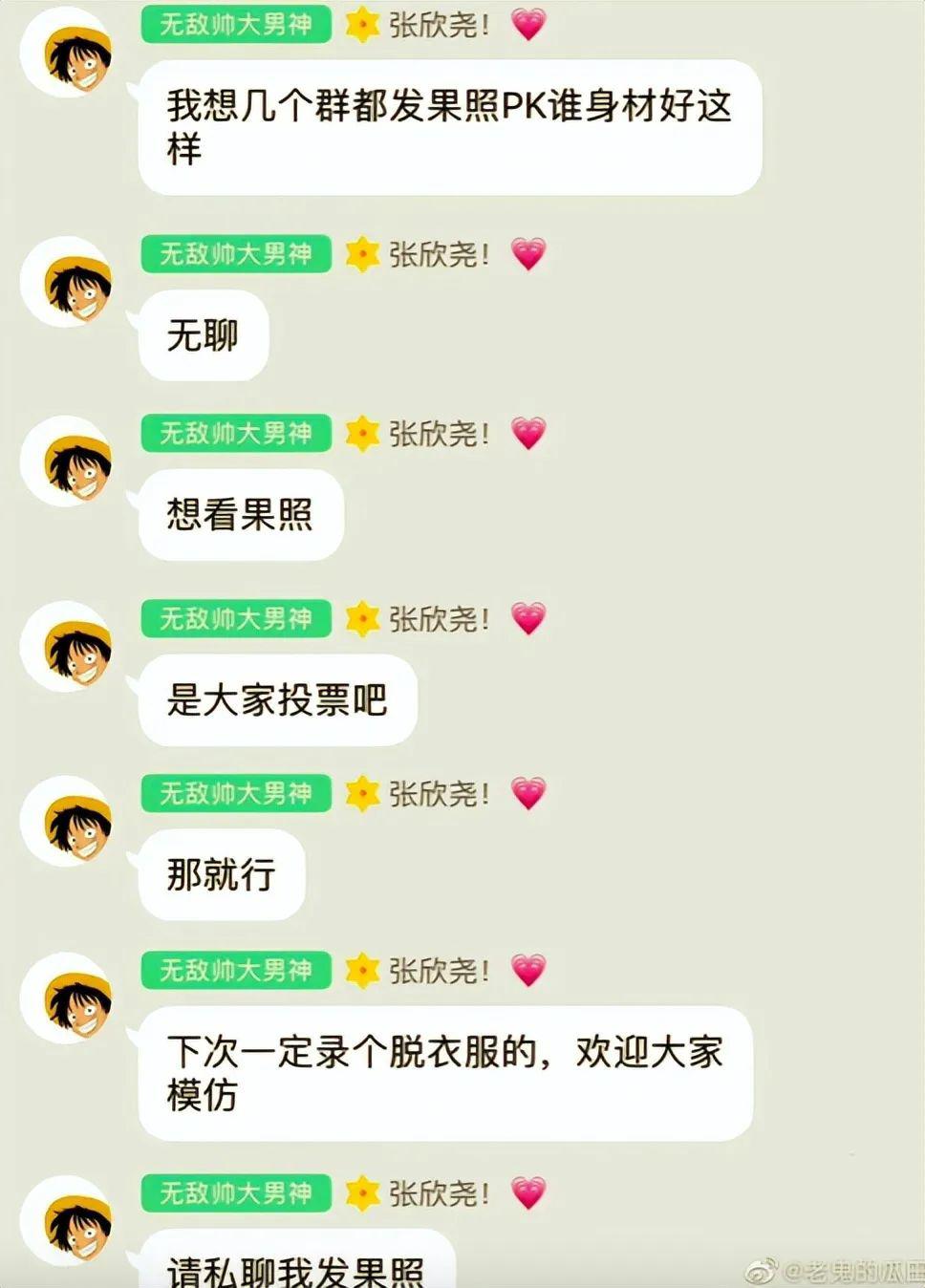The width and height of the screenshot is (925, 1288).
Task: Tap avatar next to '我想几个群都发果照' message
Action: click(67, 54)
